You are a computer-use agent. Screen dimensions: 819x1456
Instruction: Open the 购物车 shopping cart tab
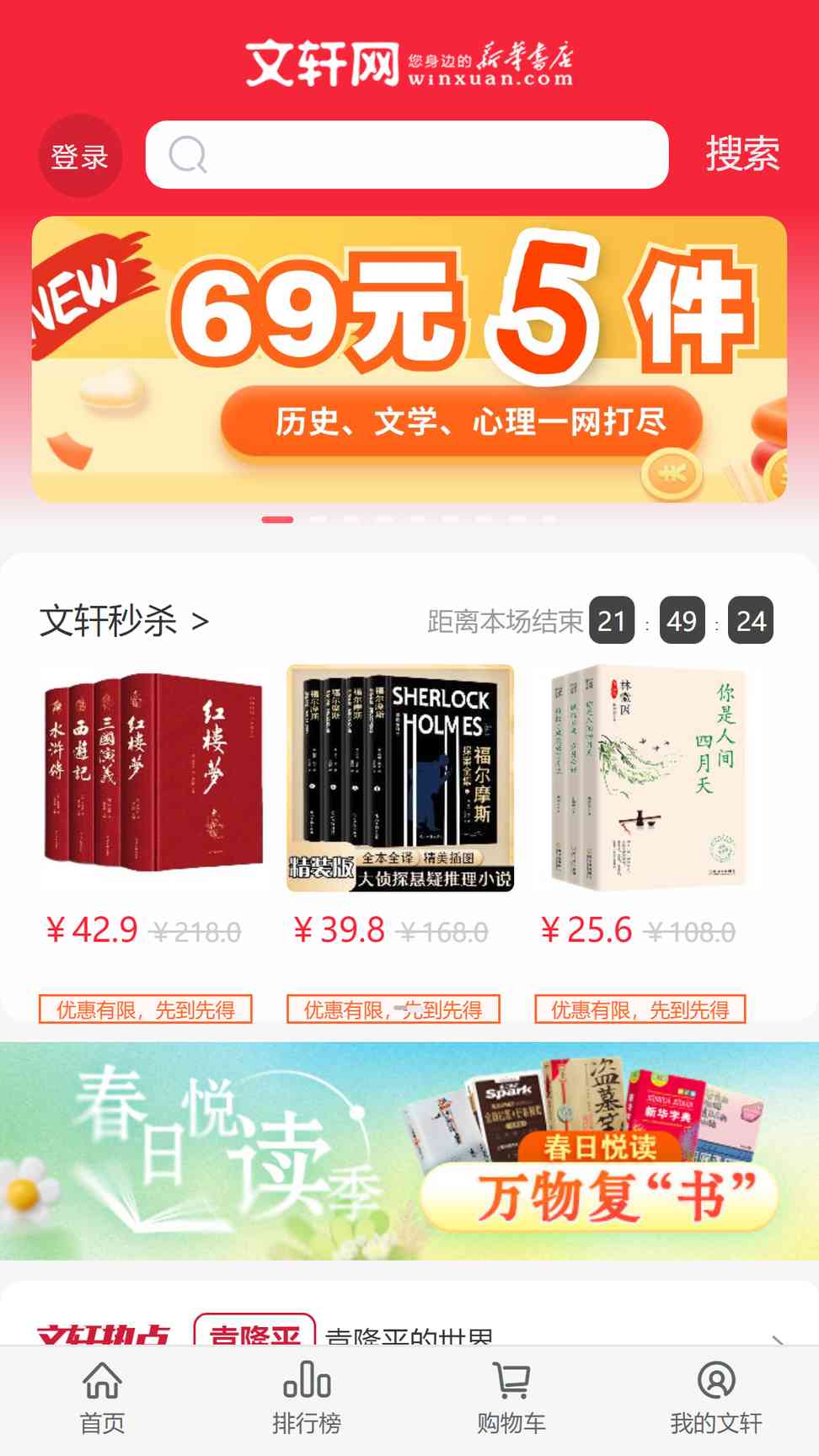tap(511, 1399)
